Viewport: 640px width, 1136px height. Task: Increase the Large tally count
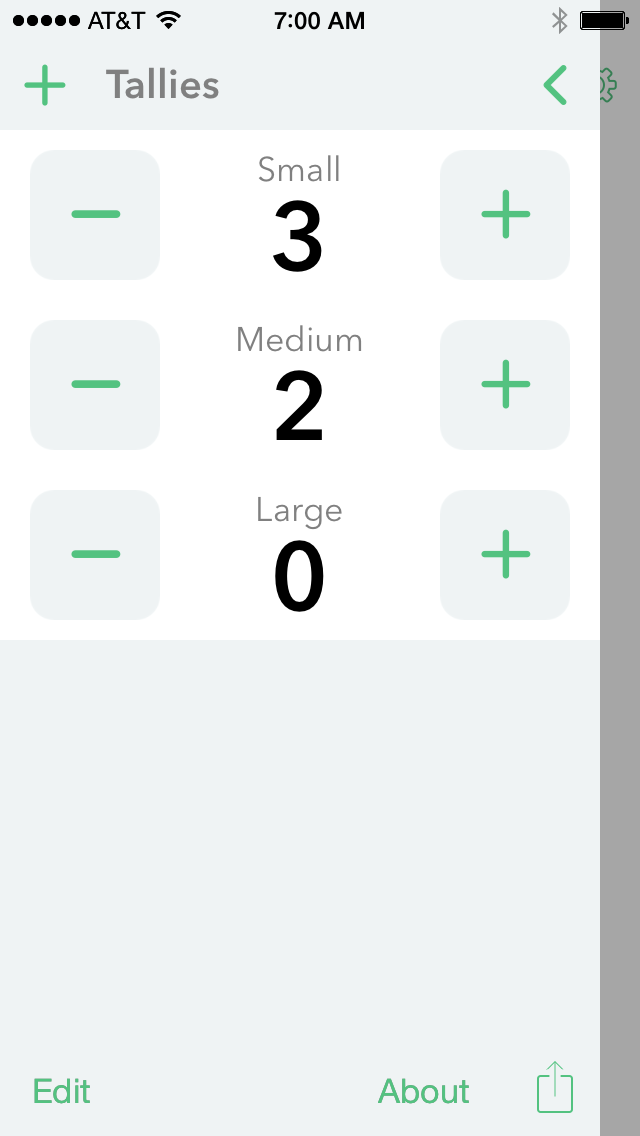click(x=505, y=554)
